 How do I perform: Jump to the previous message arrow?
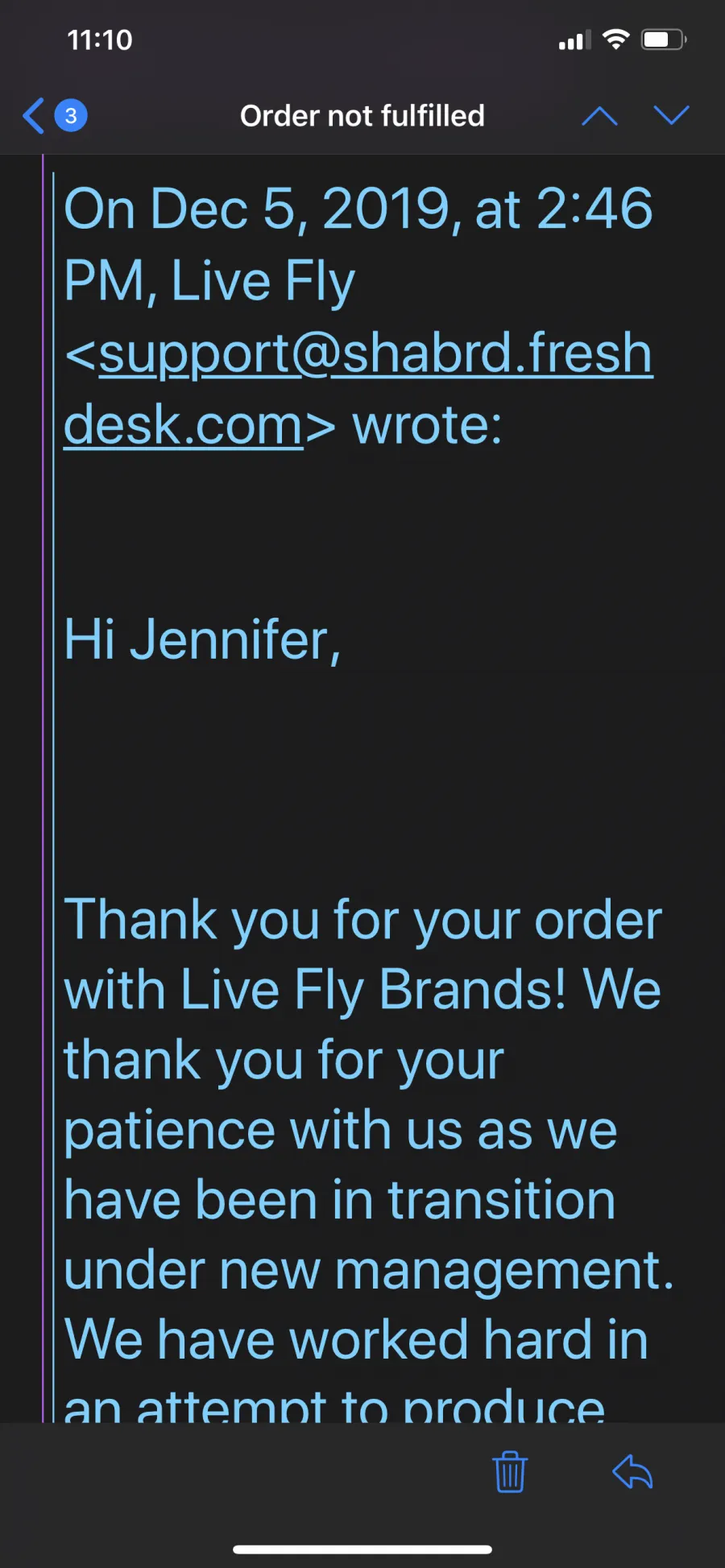click(599, 116)
